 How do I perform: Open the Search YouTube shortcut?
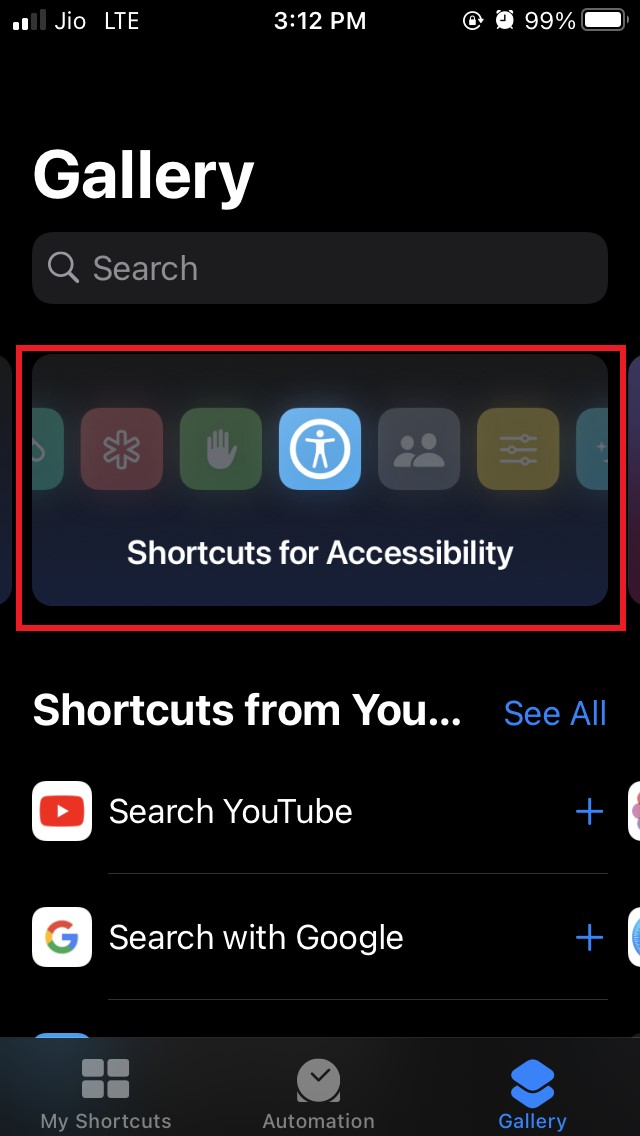230,811
